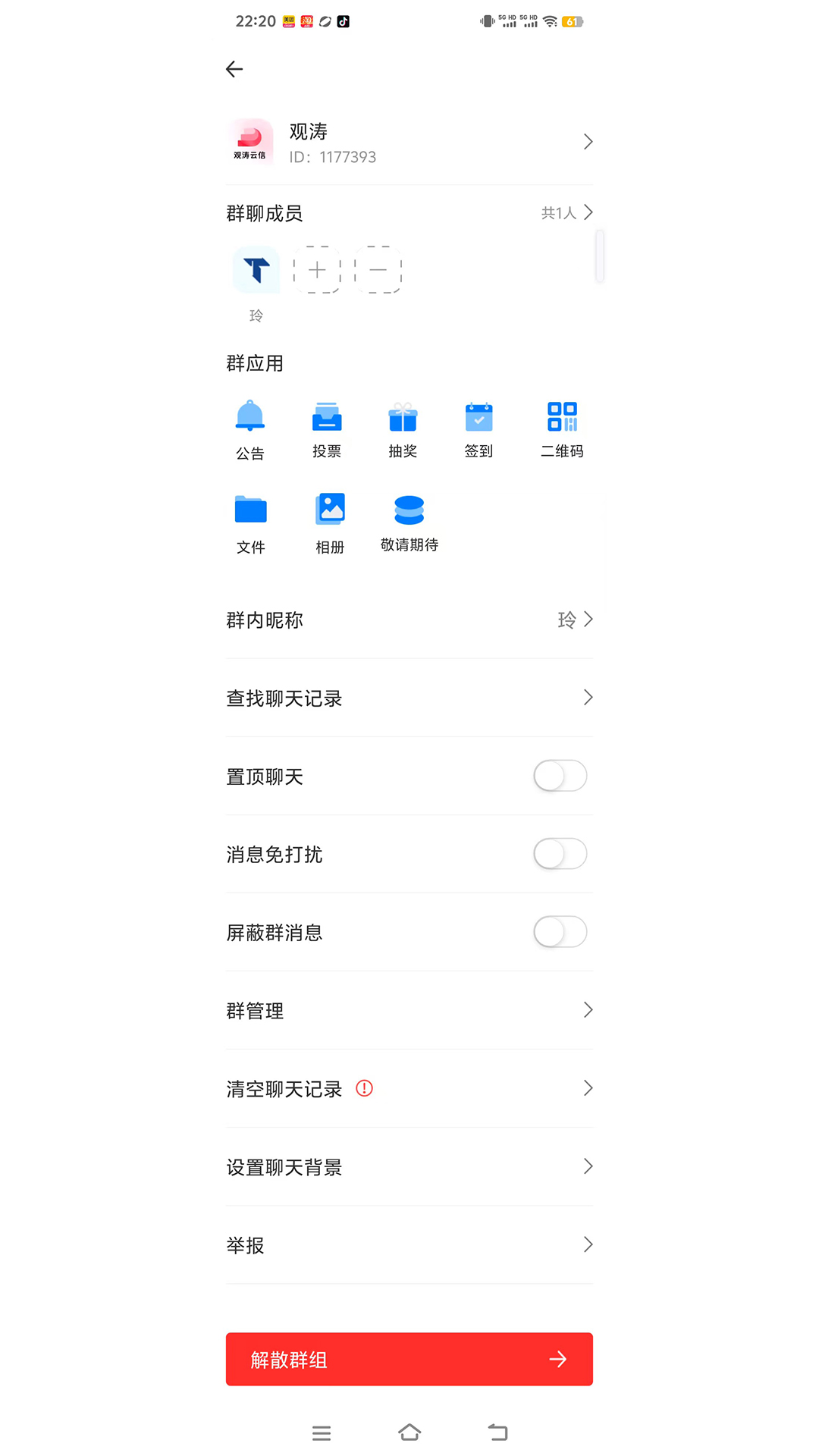Open 群管理 group management settings
The height and width of the screenshot is (1456, 819).
pos(409,1010)
